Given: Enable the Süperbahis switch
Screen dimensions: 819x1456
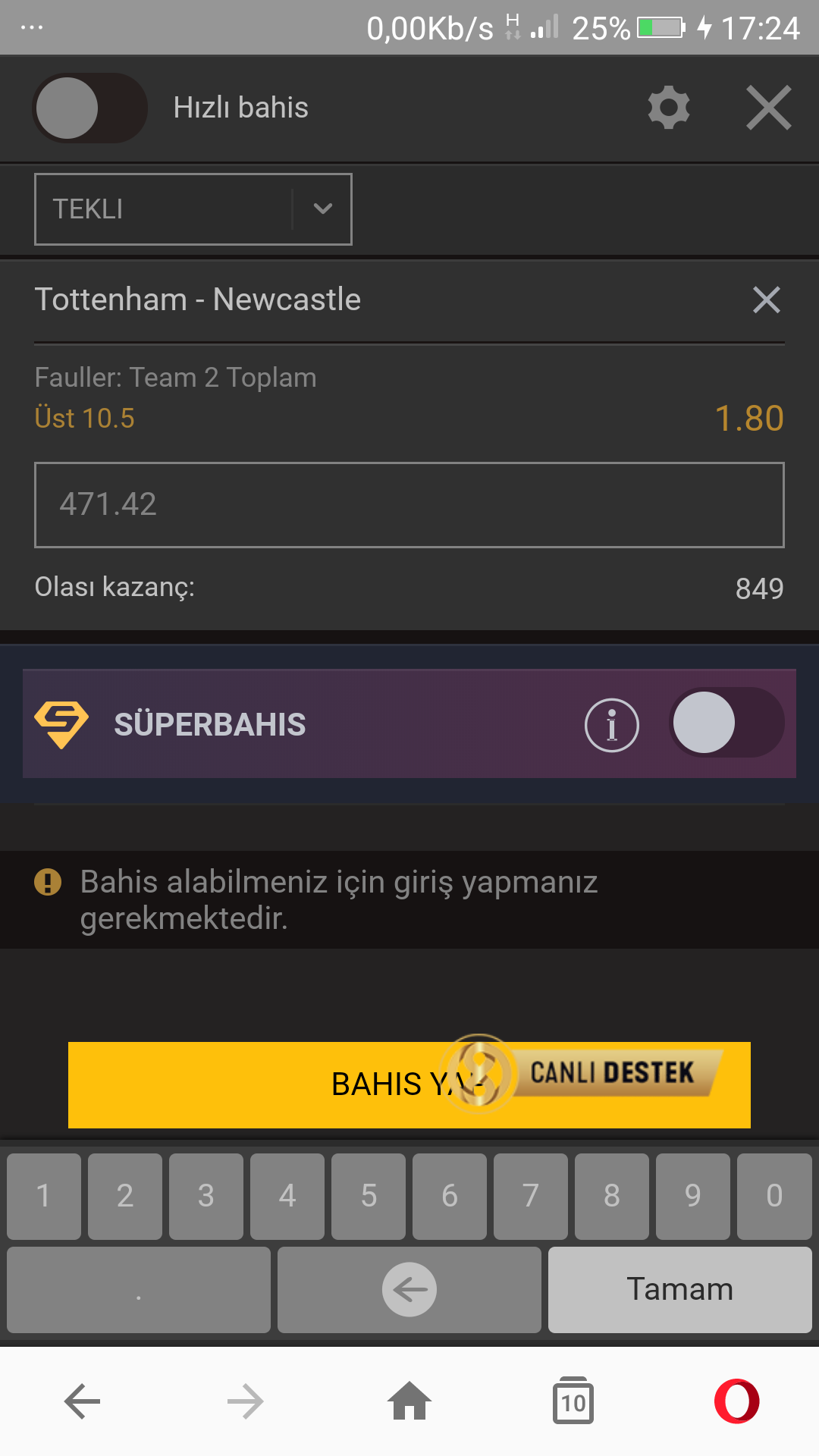Looking at the screenshot, I should tap(726, 723).
